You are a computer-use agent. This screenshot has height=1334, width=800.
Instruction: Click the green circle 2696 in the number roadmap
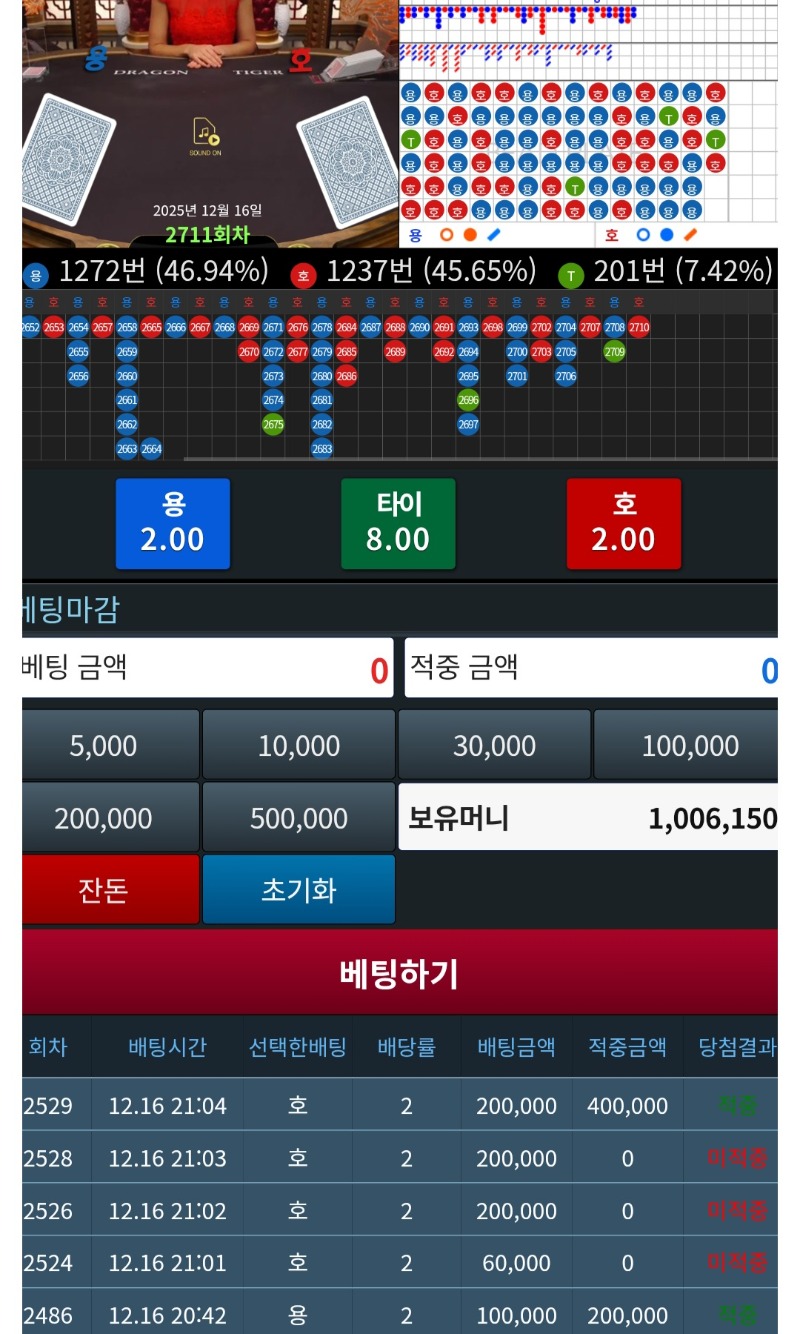tap(468, 400)
